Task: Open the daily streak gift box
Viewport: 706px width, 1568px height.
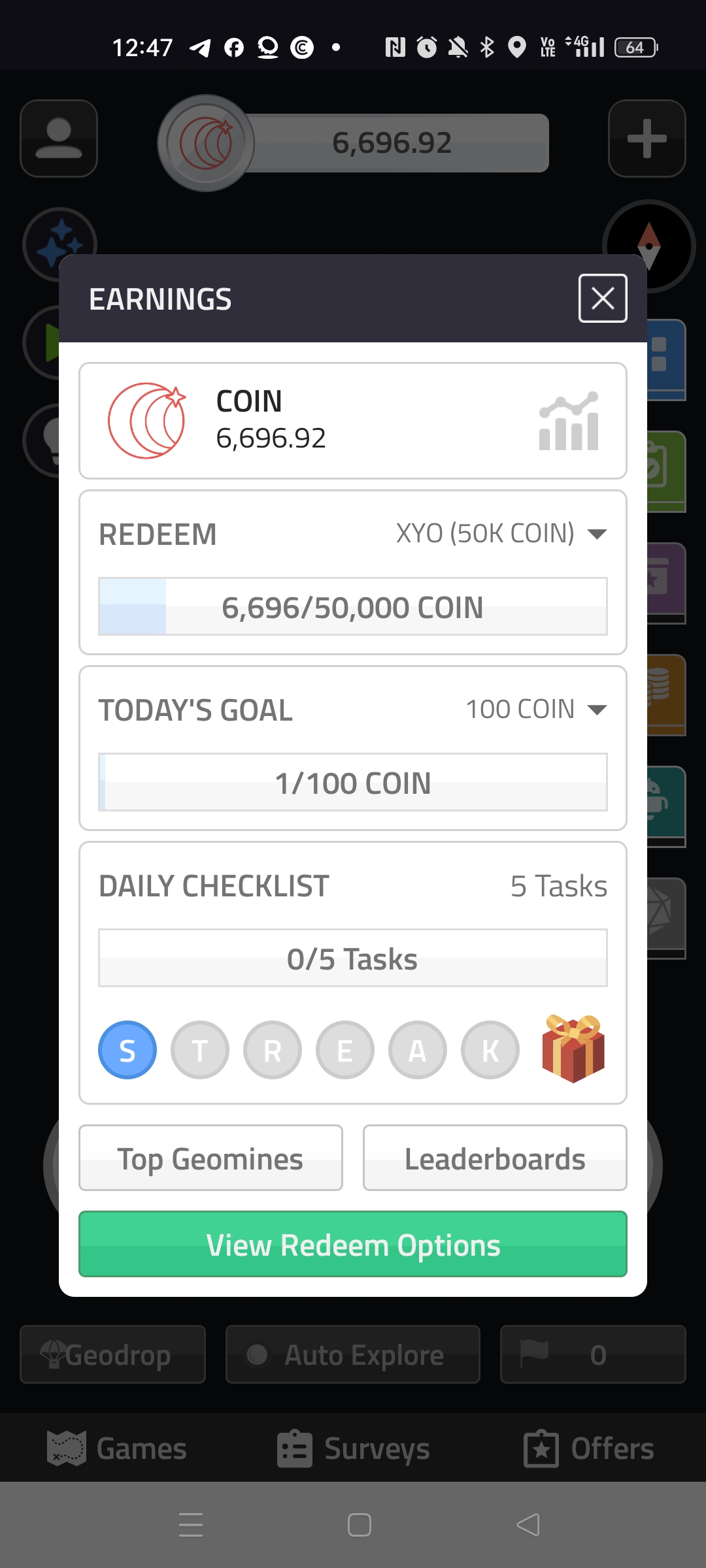Action: coord(573,1049)
